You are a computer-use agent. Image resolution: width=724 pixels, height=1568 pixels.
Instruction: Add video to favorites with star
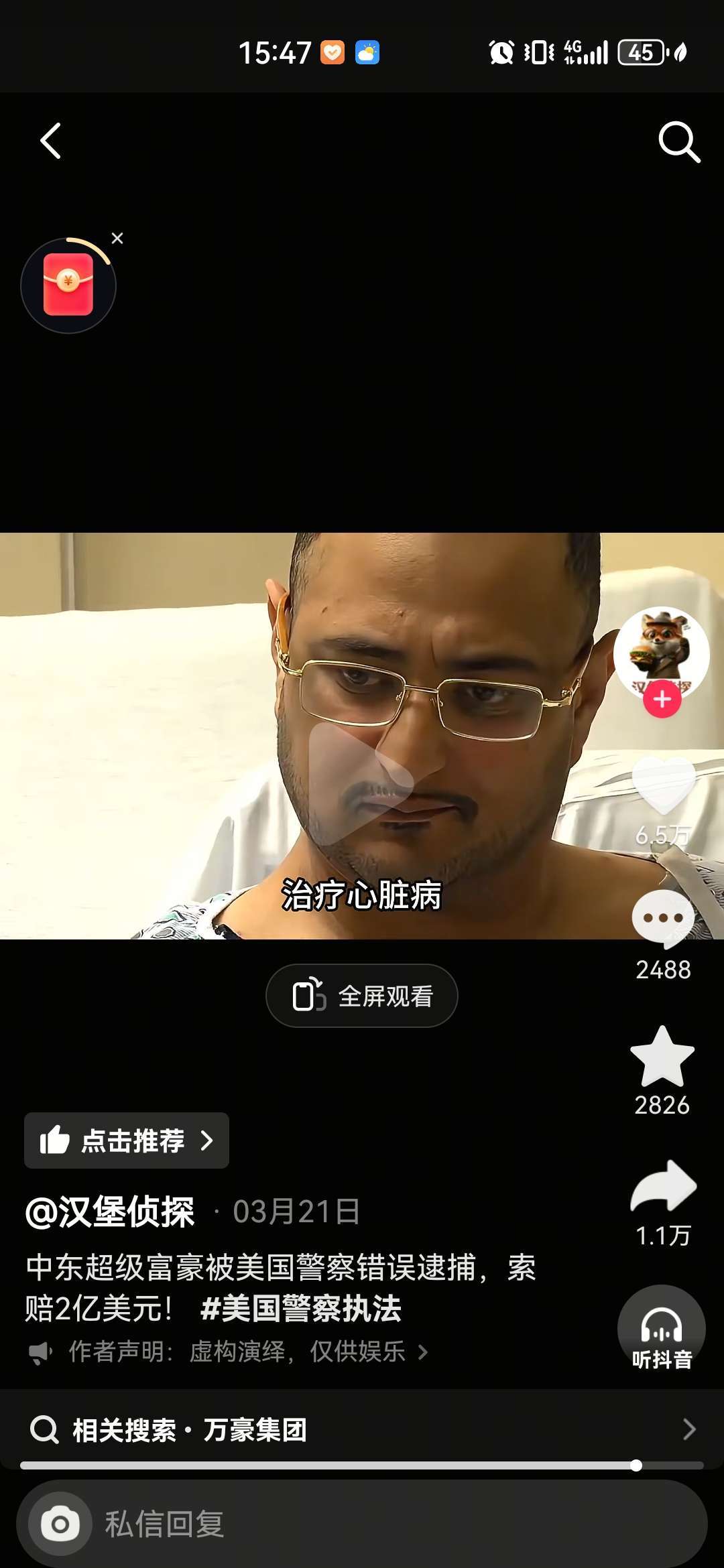[x=662, y=1057]
